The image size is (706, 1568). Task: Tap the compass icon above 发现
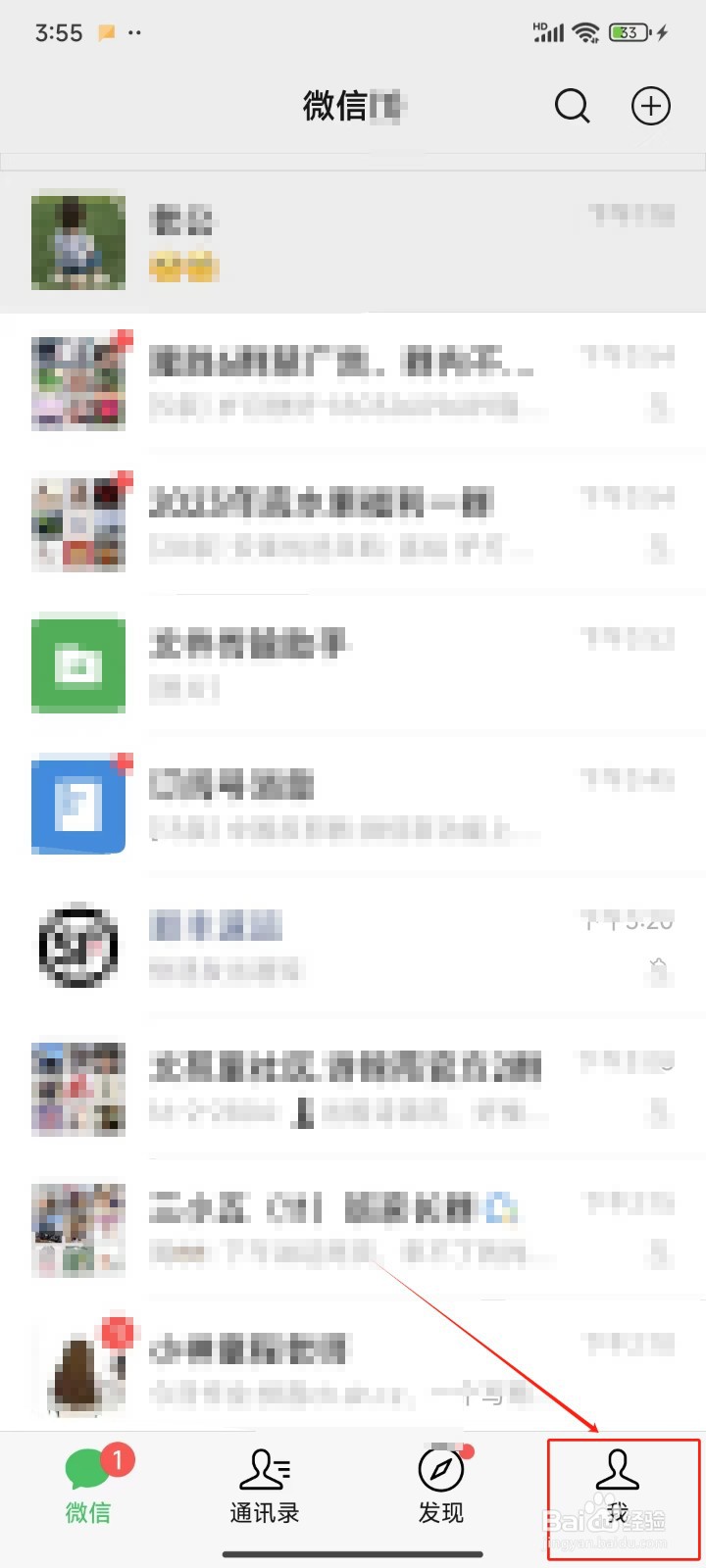[441, 1470]
